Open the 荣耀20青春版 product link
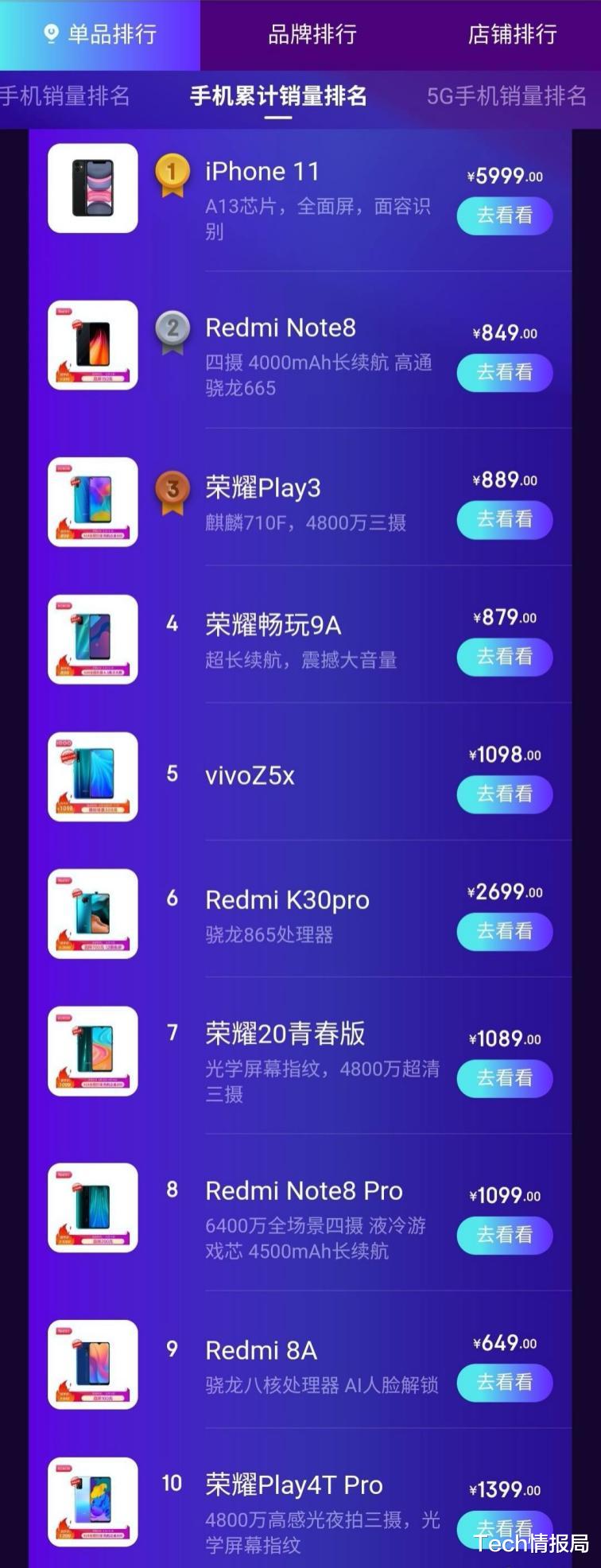601x1568 pixels. coord(285,1034)
